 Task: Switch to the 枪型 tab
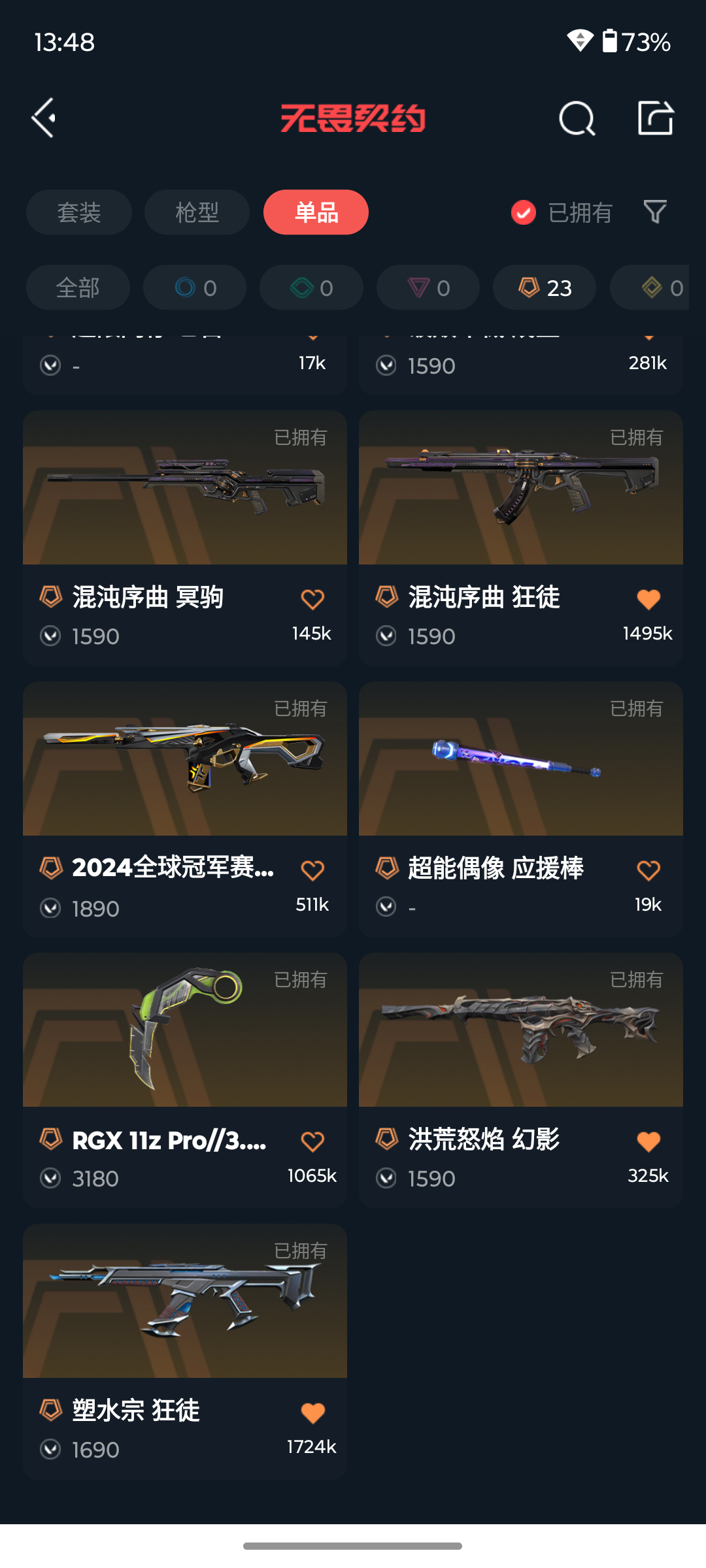tap(197, 212)
